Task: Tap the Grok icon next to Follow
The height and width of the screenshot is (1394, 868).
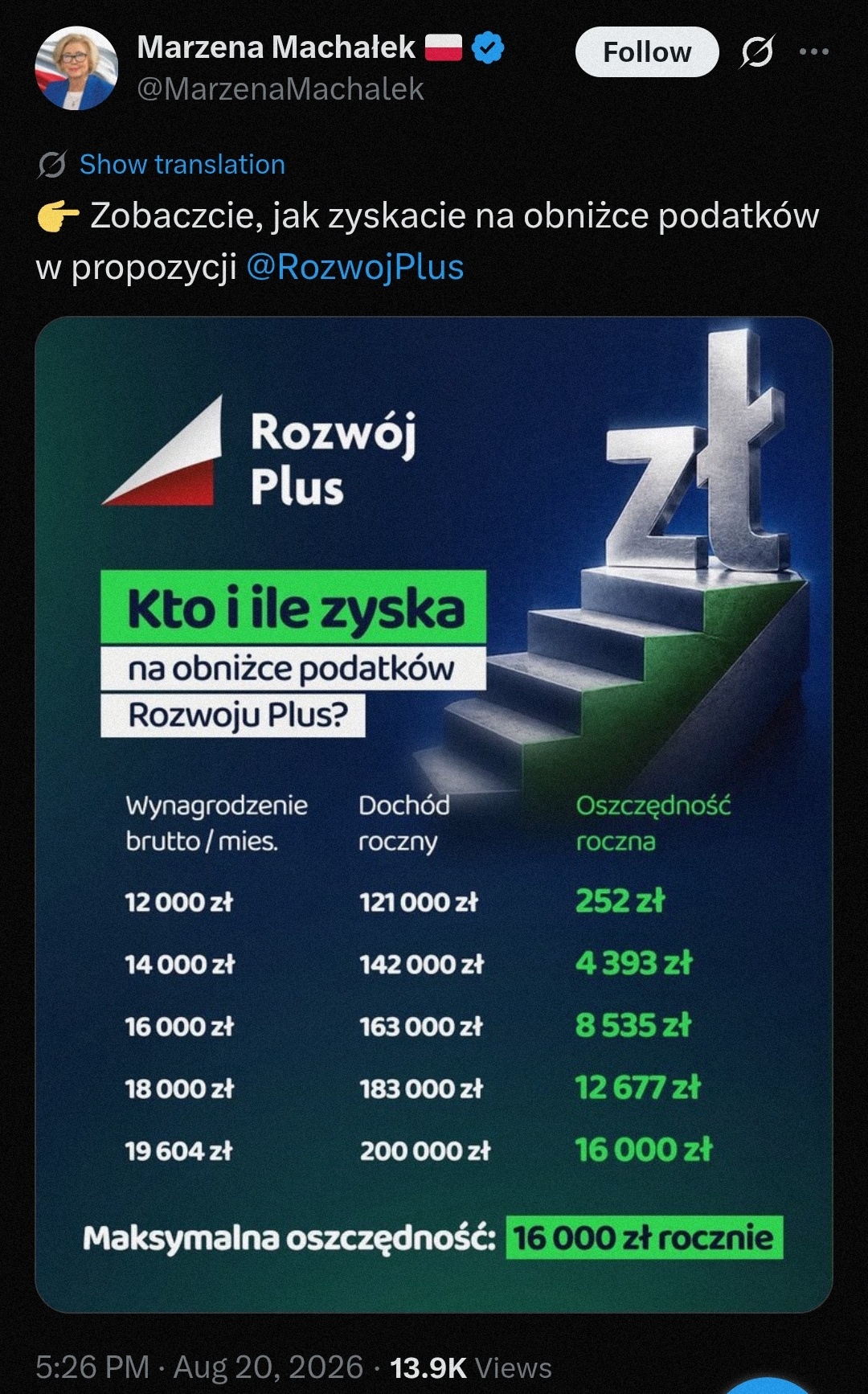Action: [757, 52]
